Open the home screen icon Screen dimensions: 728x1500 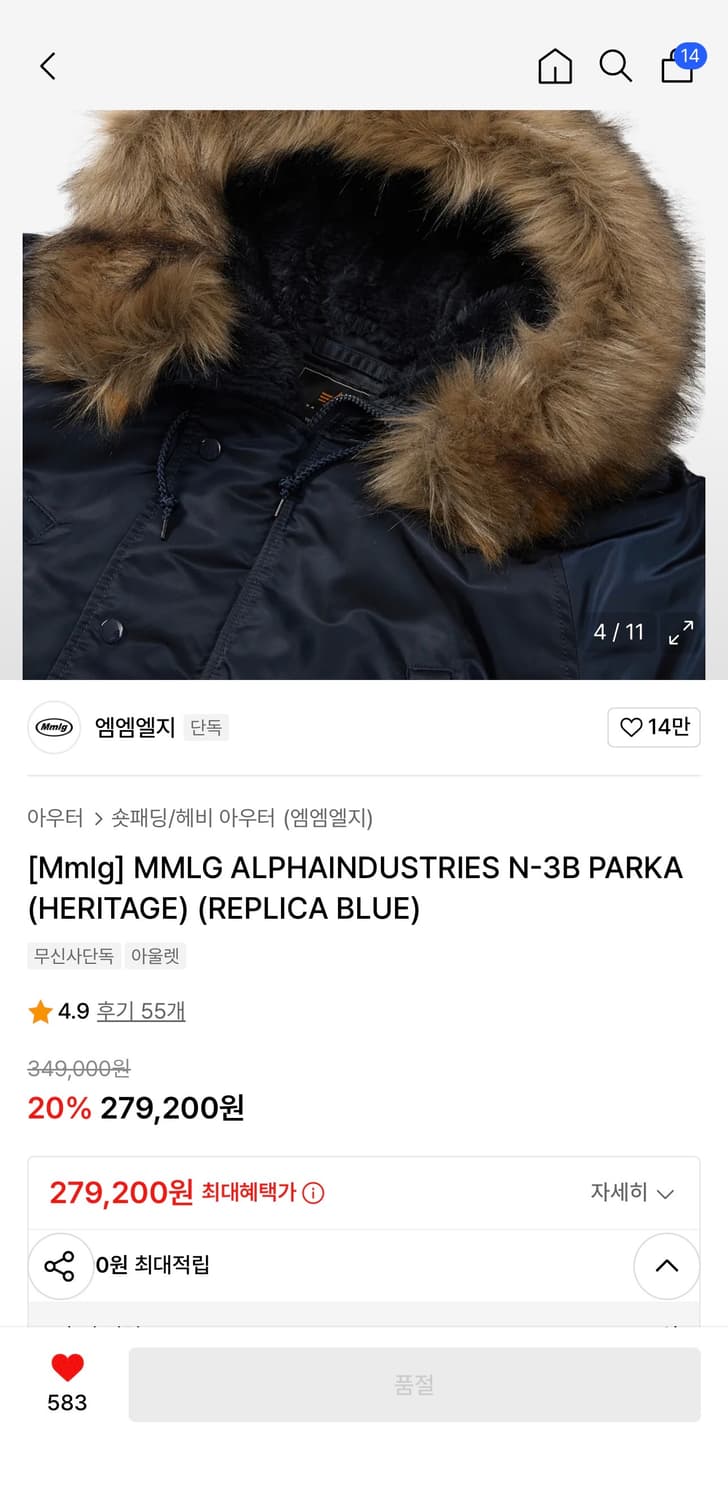point(554,66)
